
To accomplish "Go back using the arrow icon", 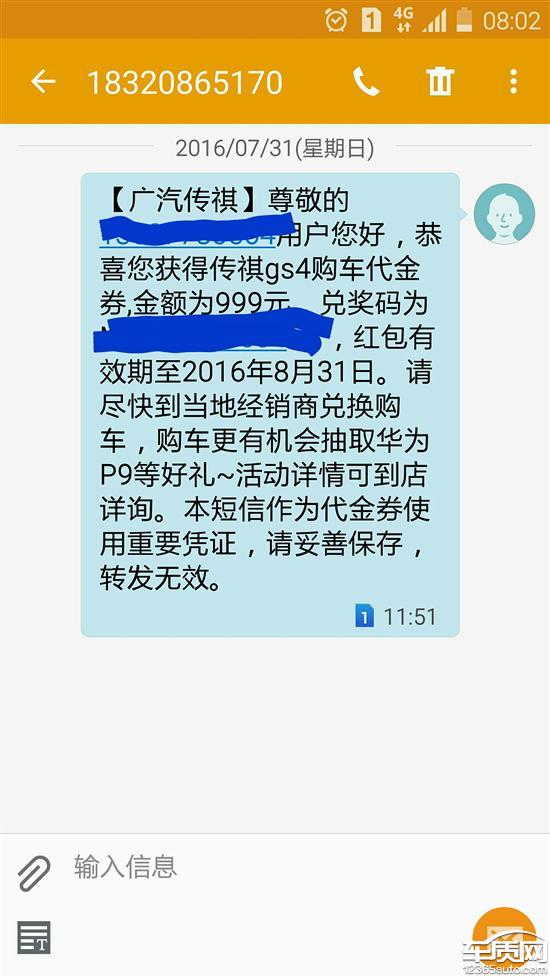I will (43, 82).
